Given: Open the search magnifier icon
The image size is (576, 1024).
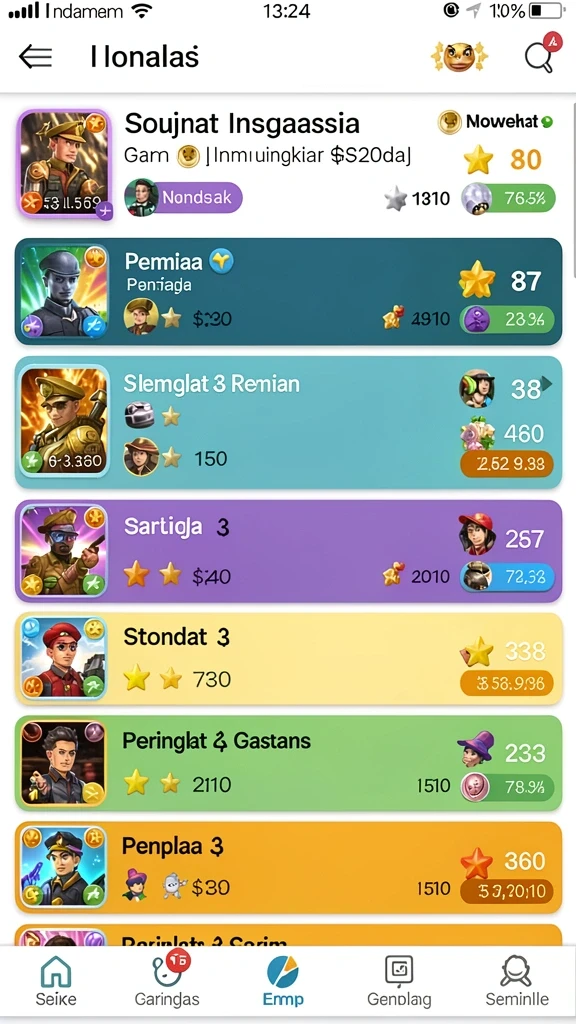Looking at the screenshot, I should tap(541, 57).
